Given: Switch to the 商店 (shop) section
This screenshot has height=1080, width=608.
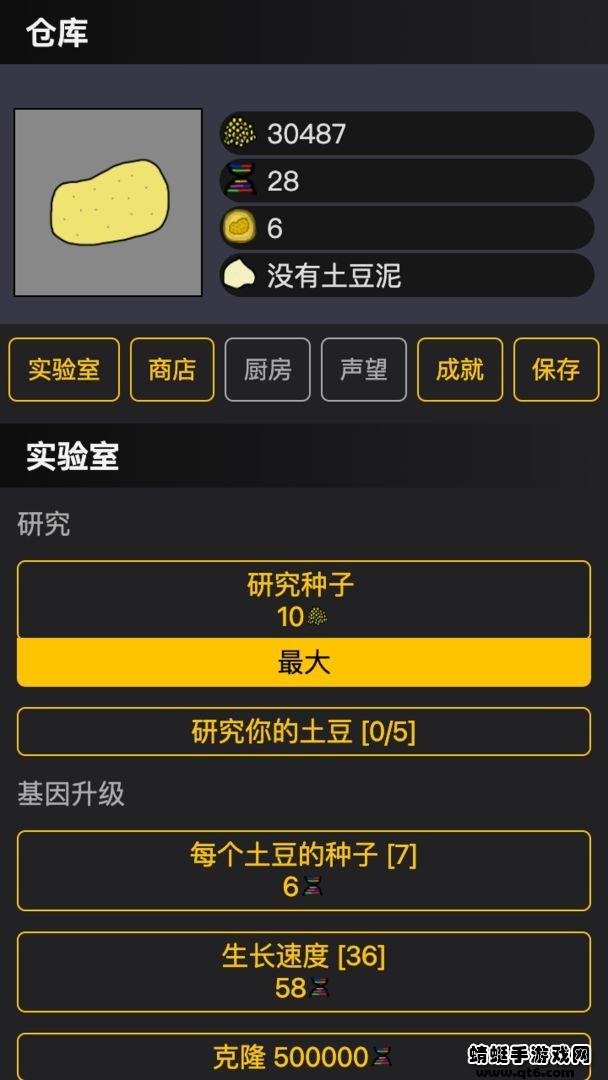Looking at the screenshot, I should (172, 369).
